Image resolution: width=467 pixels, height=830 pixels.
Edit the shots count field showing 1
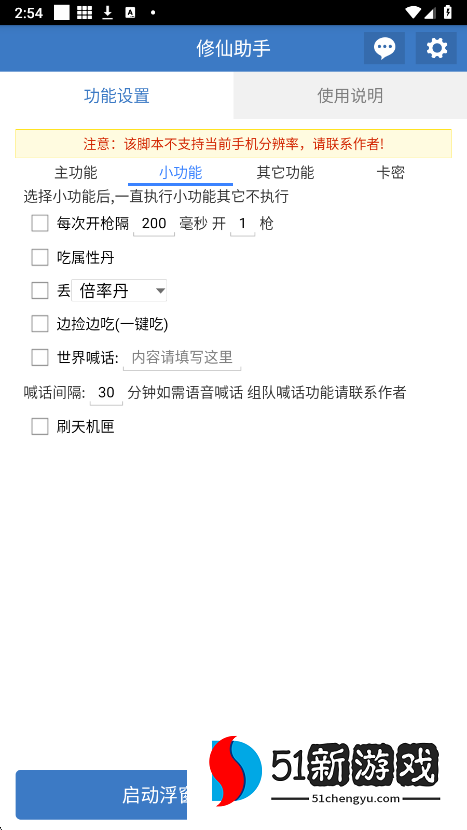click(243, 224)
